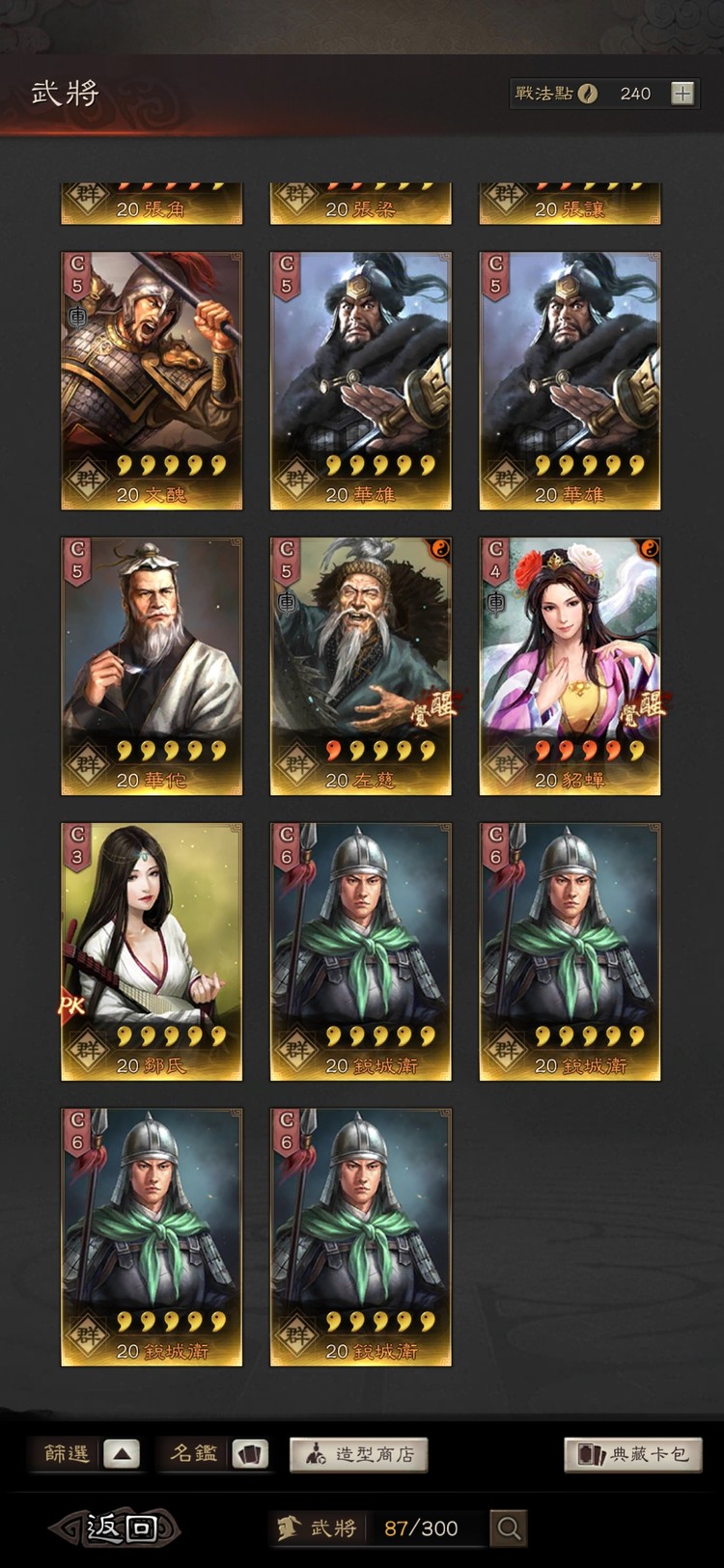Screen dimensions: 724x1568
Task: Open the 造型商店 skin shop
Action: coord(358,1454)
